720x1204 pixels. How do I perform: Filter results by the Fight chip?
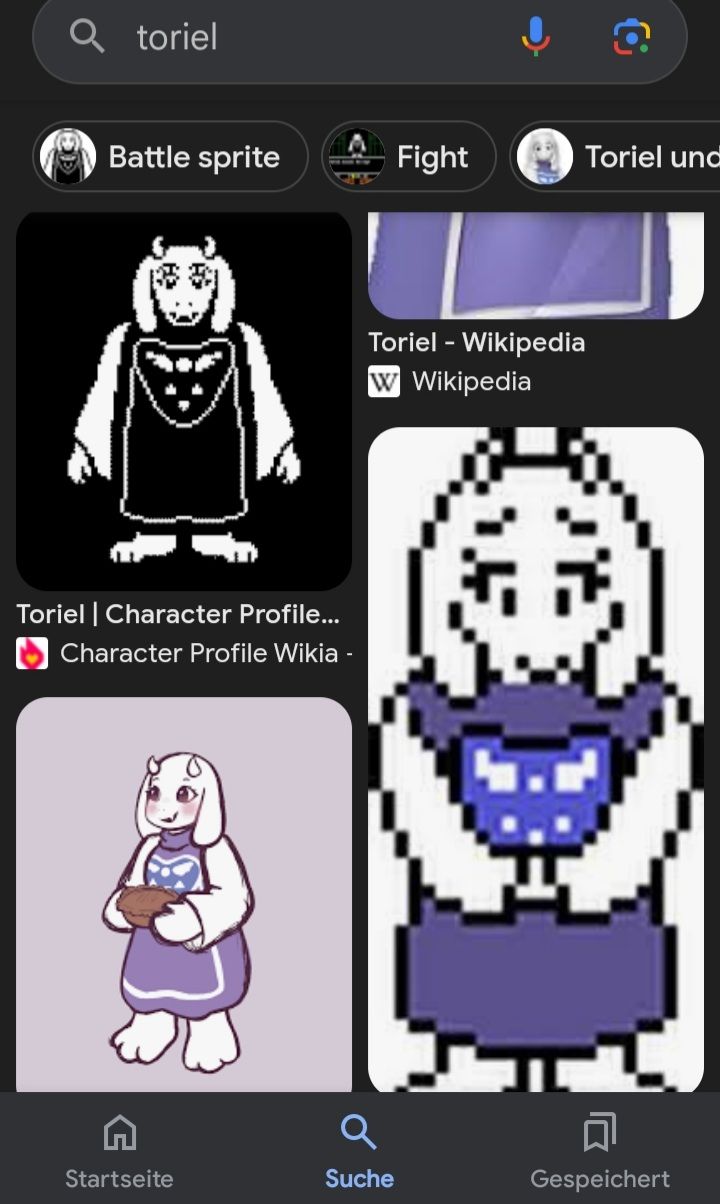(409, 157)
